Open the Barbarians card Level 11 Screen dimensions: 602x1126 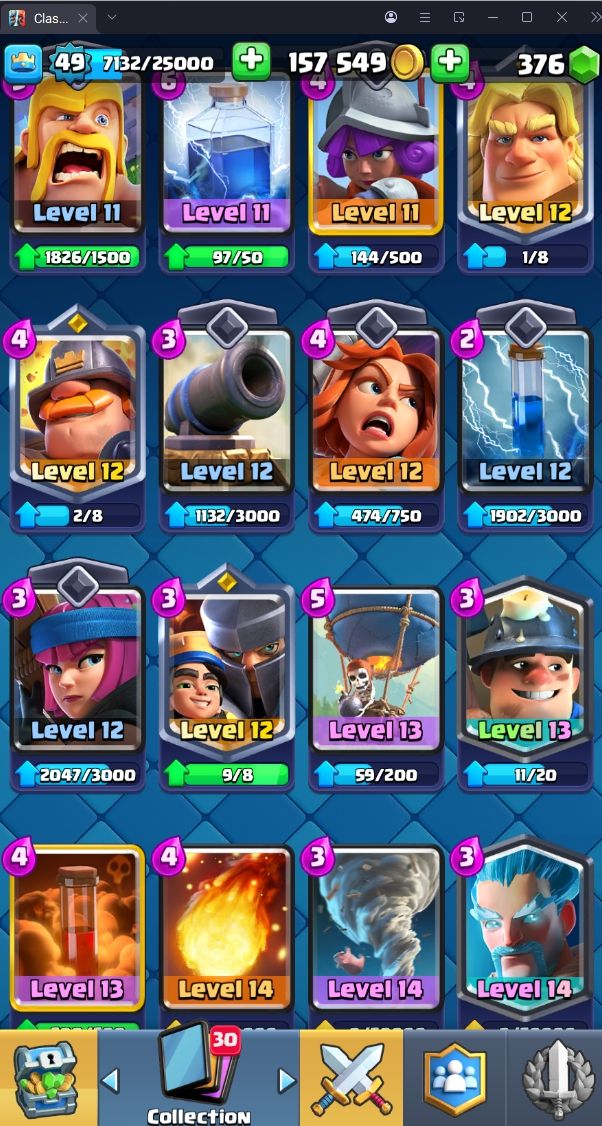click(x=76, y=160)
